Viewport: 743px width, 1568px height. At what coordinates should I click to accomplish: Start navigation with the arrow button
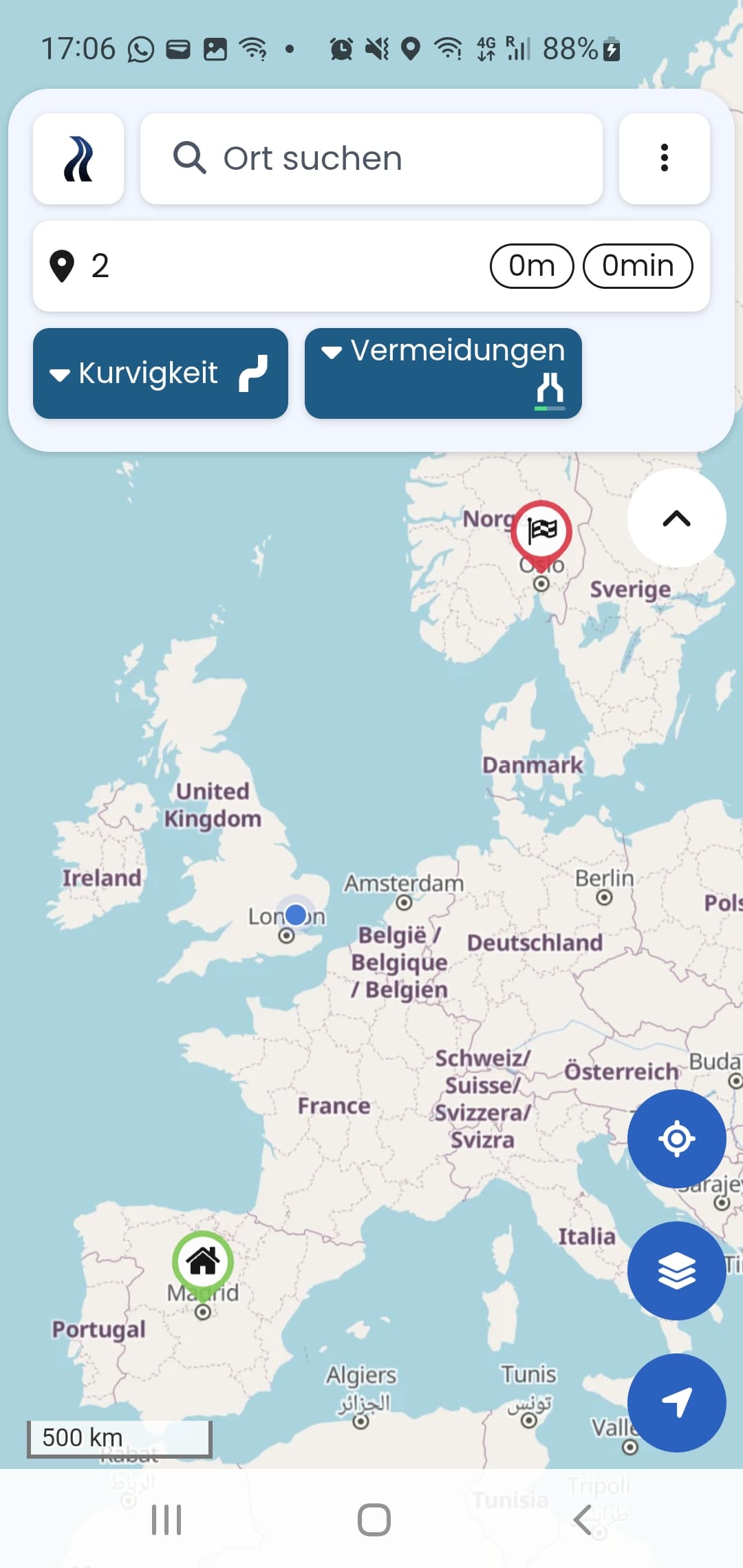[676, 1403]
